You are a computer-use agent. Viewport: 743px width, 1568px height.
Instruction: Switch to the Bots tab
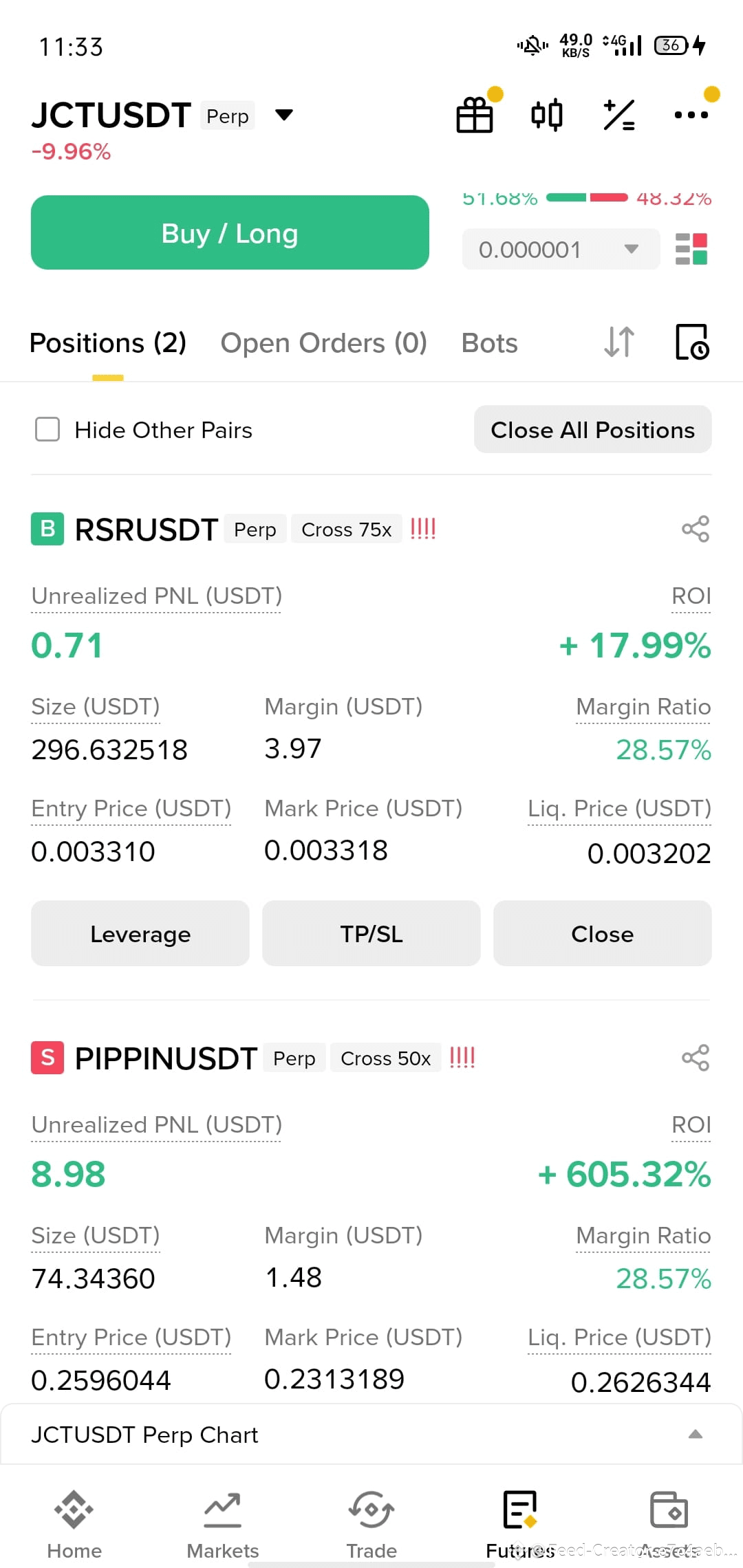[489, 342]
